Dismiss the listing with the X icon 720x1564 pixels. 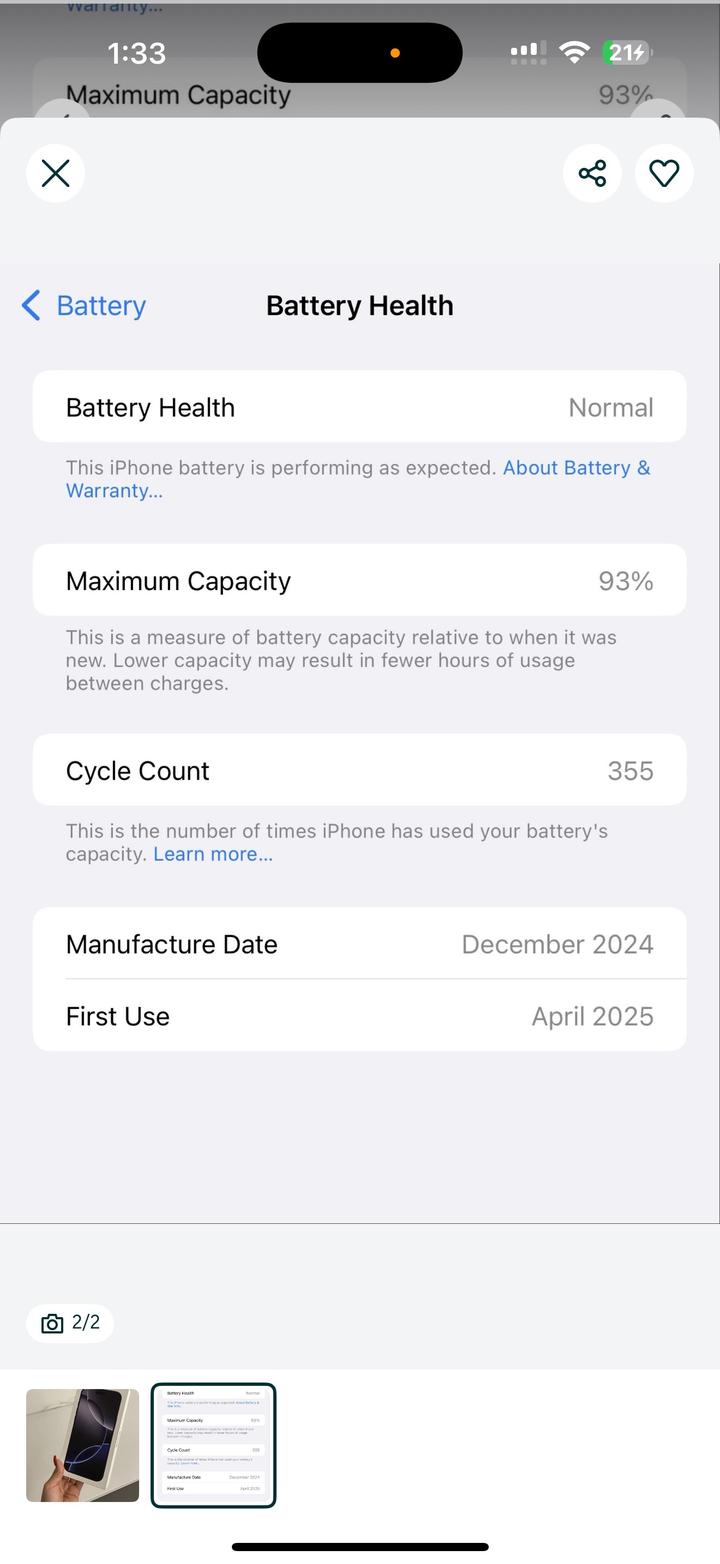click(x=55, y=173)
